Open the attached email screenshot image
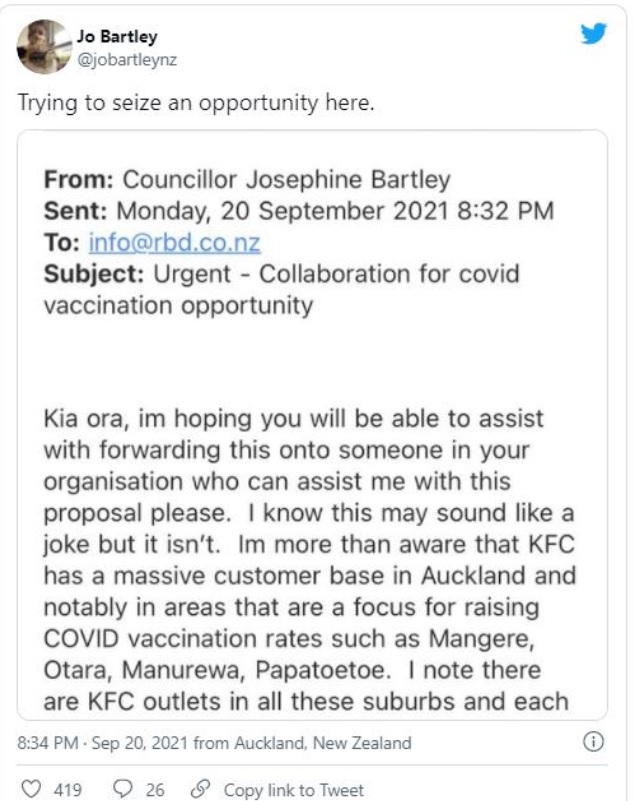 click(314, 425)
